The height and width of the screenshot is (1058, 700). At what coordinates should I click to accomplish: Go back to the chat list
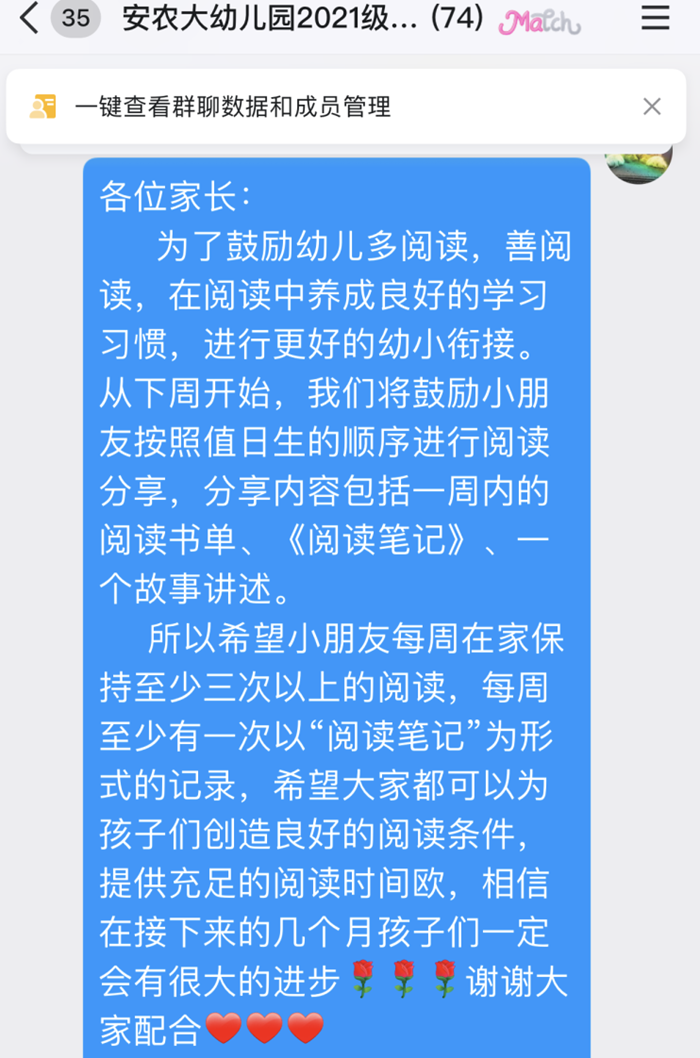[30, 18]
